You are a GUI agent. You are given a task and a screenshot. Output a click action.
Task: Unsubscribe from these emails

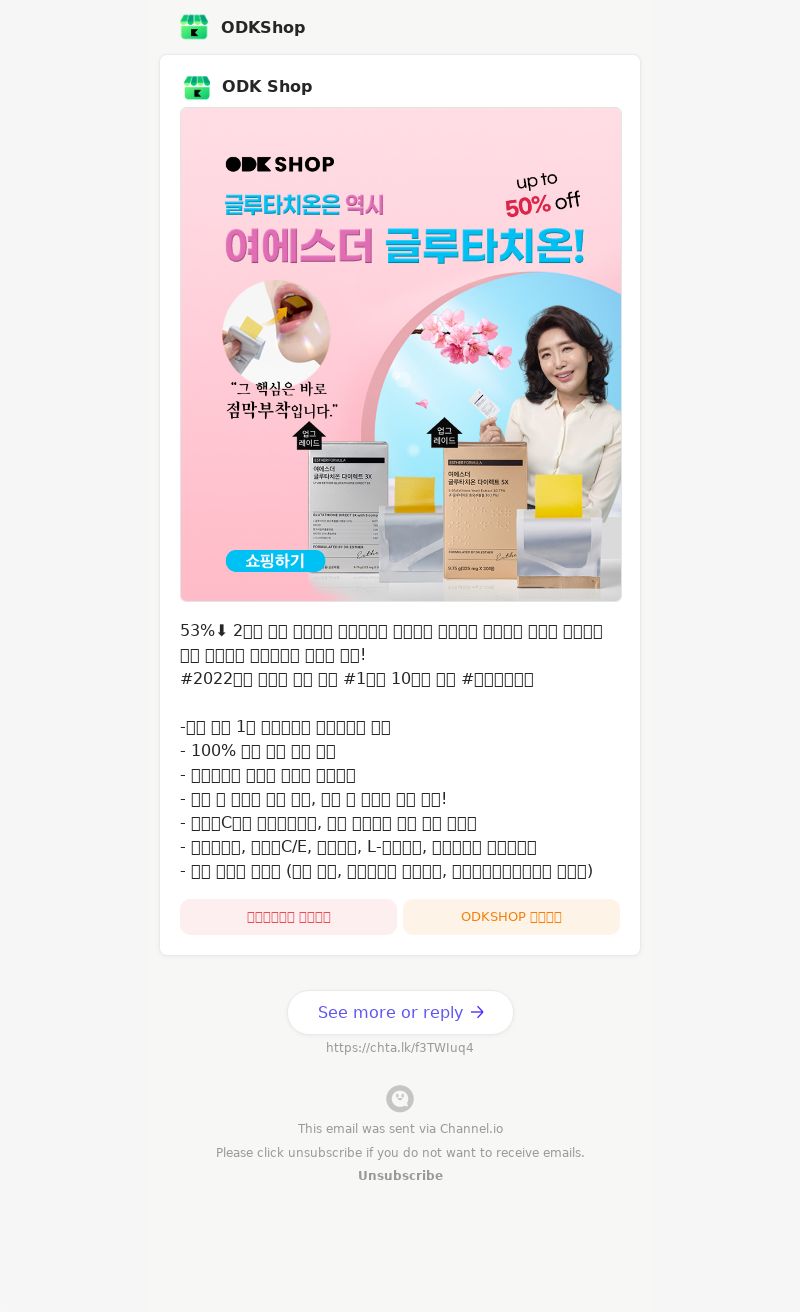(x=400, y=1176)
